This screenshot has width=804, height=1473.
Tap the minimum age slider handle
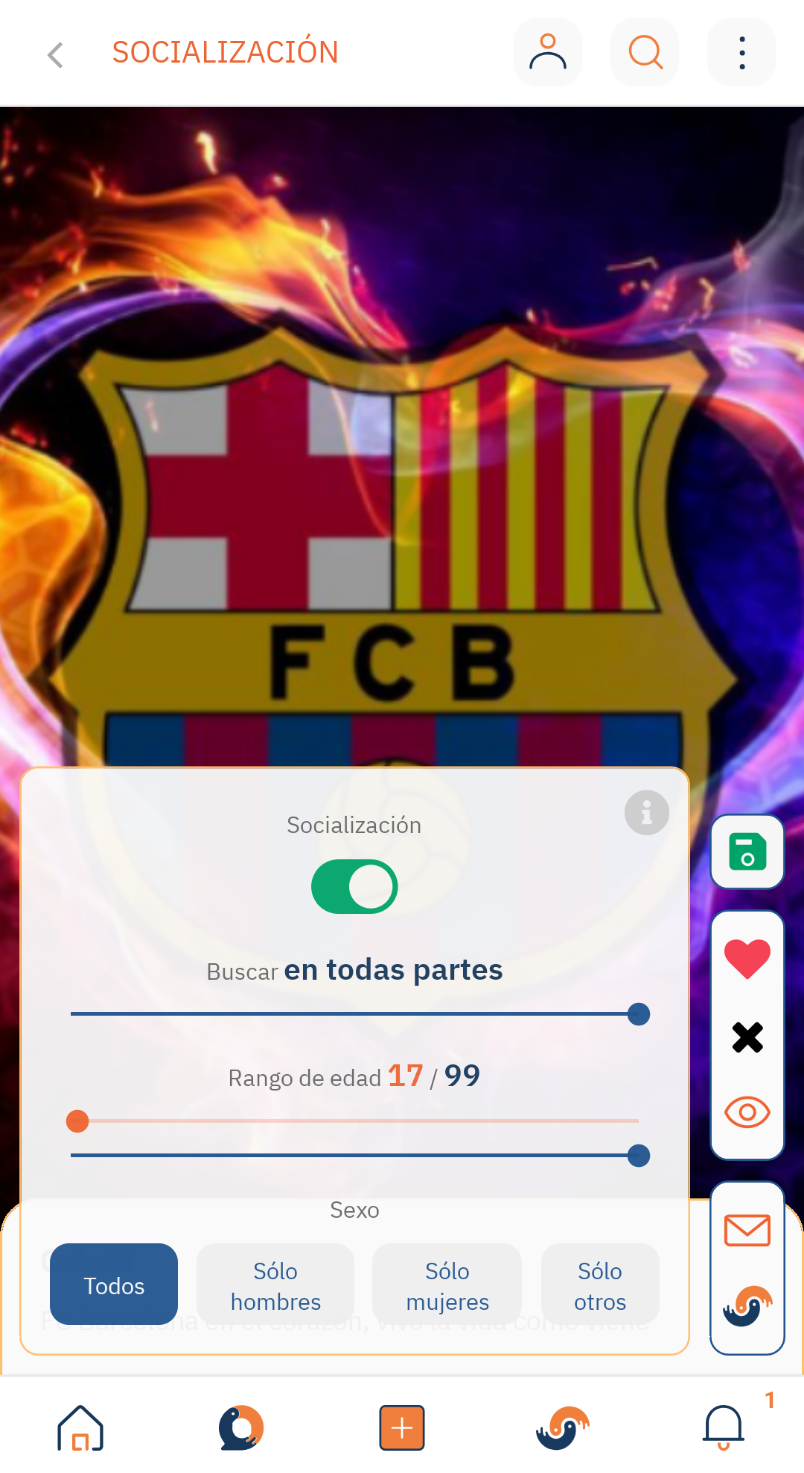77,1121
